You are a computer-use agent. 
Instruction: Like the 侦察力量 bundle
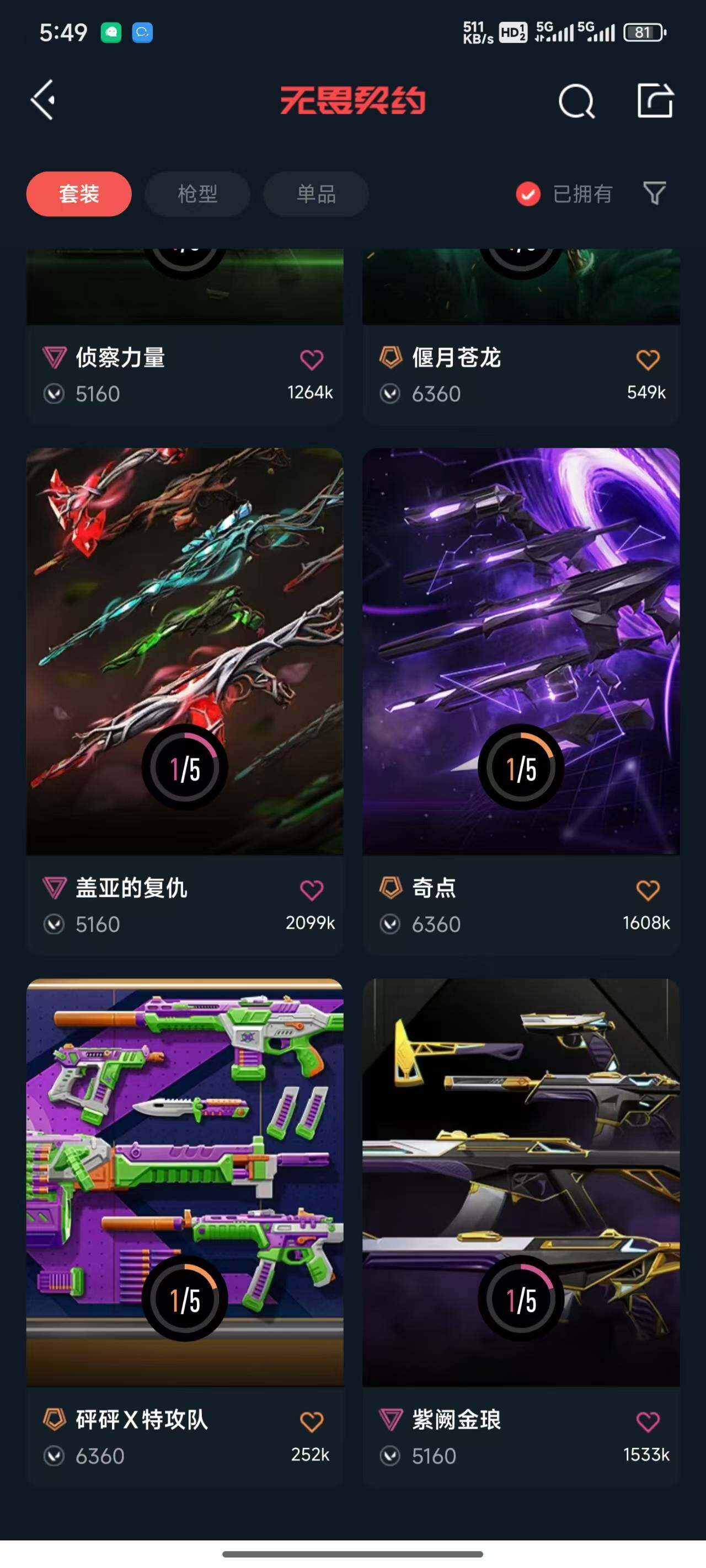311,359
